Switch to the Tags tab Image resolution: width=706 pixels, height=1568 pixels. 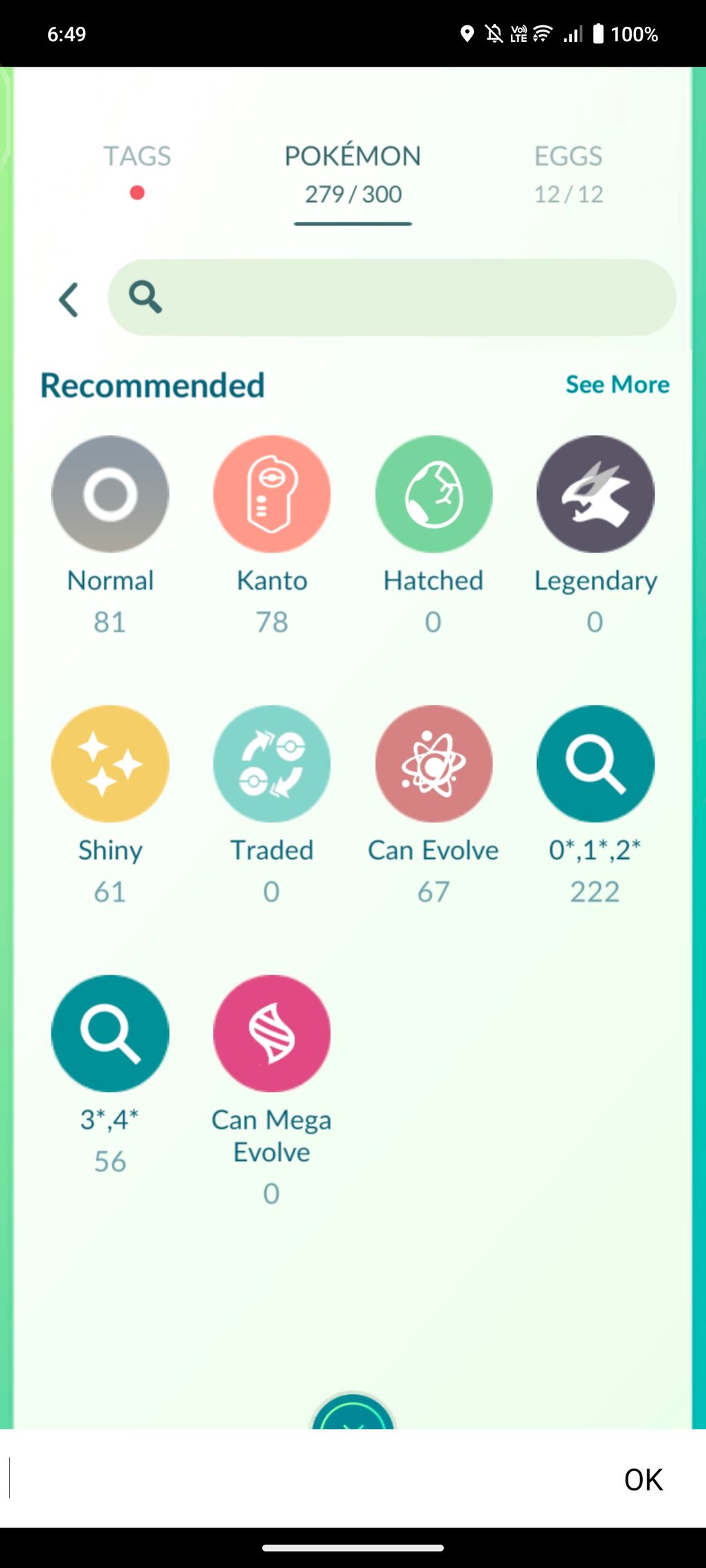(x=137, y=157)
